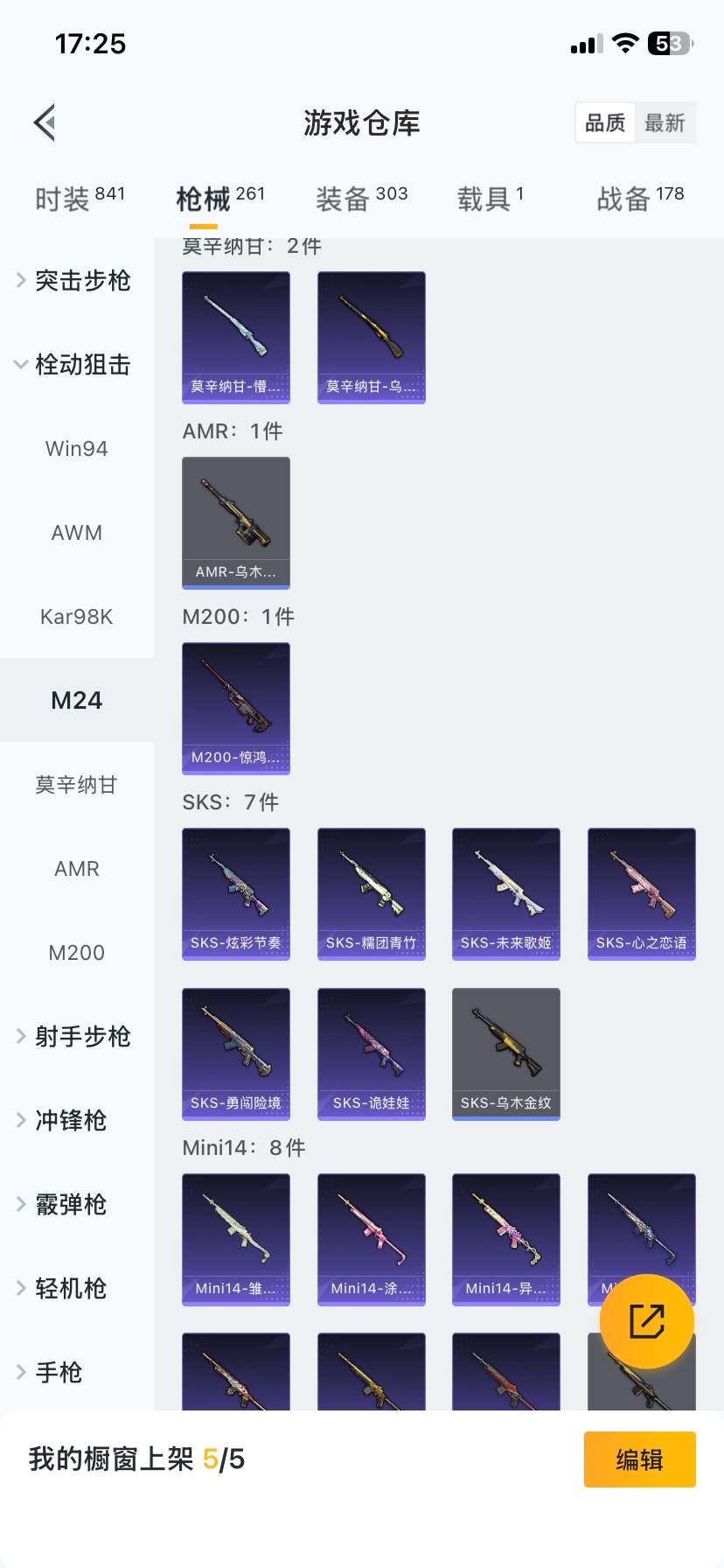
Task: Switch sorting to 最新
Action: pyautogui.click(x=666, y=122)
